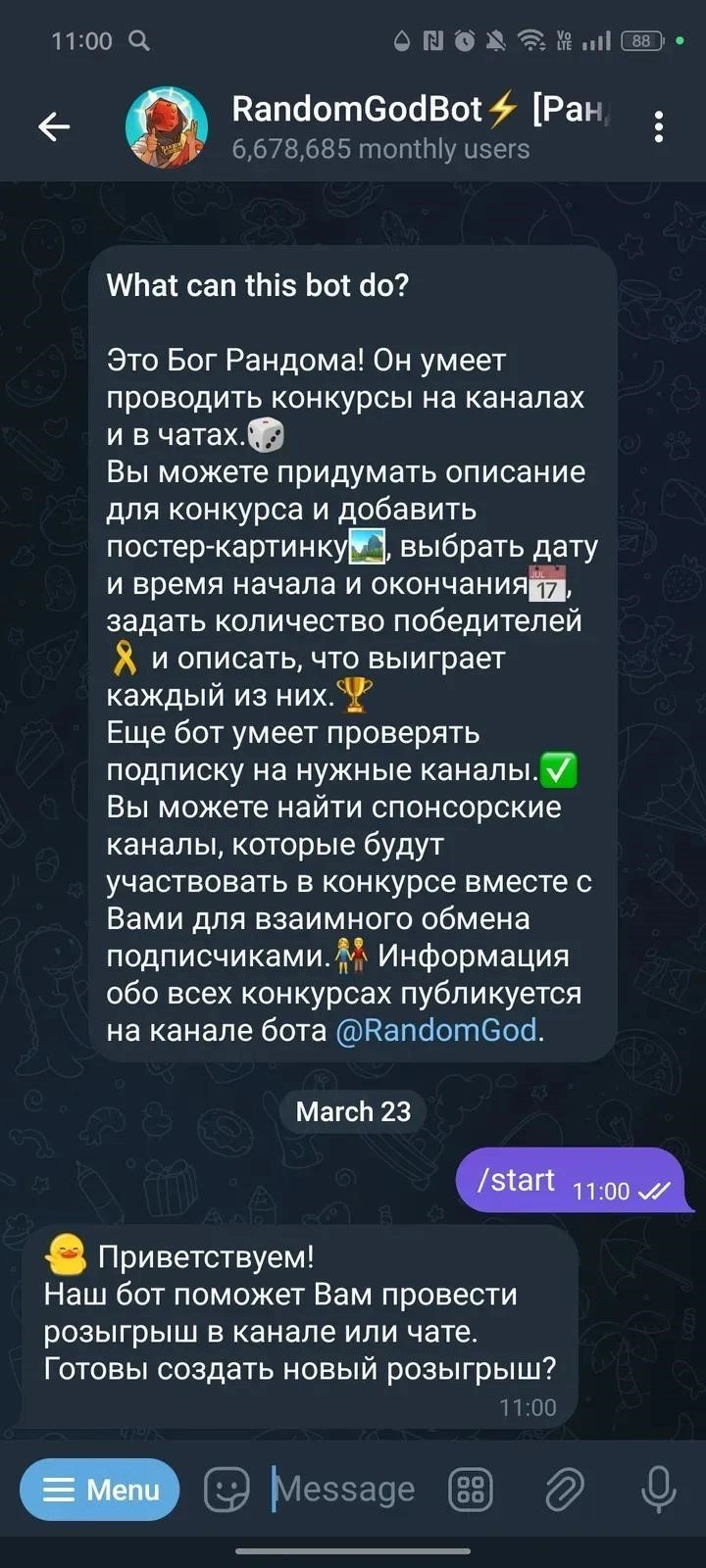The width and height of the screenshot is (706, 1568).
Task: Open the sticker and emoji panel
Action: (227, 1490)
